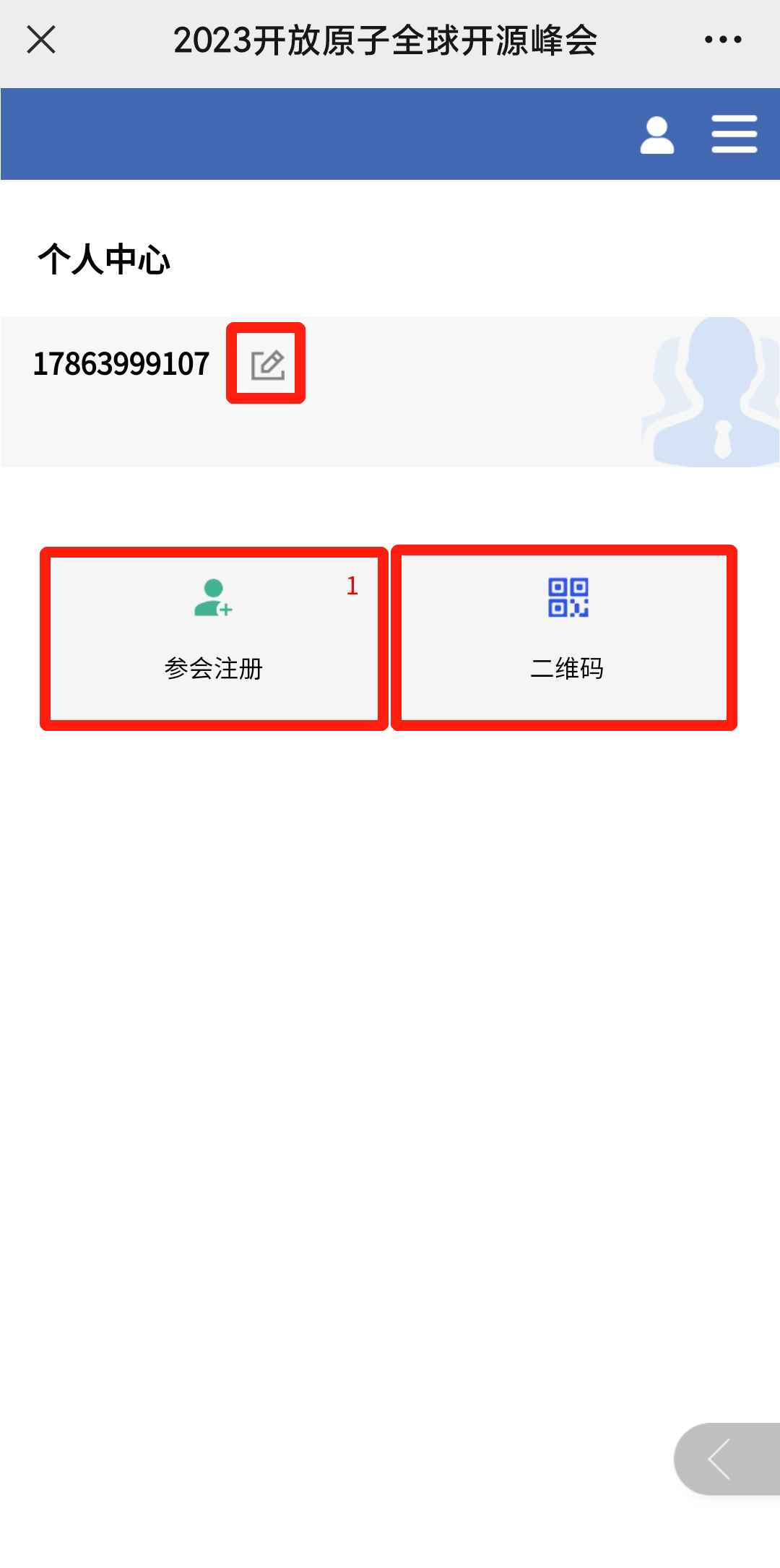780x1568 pixels.
Task: Edit profile next to phone number
Action: click(x=267, y=364)
